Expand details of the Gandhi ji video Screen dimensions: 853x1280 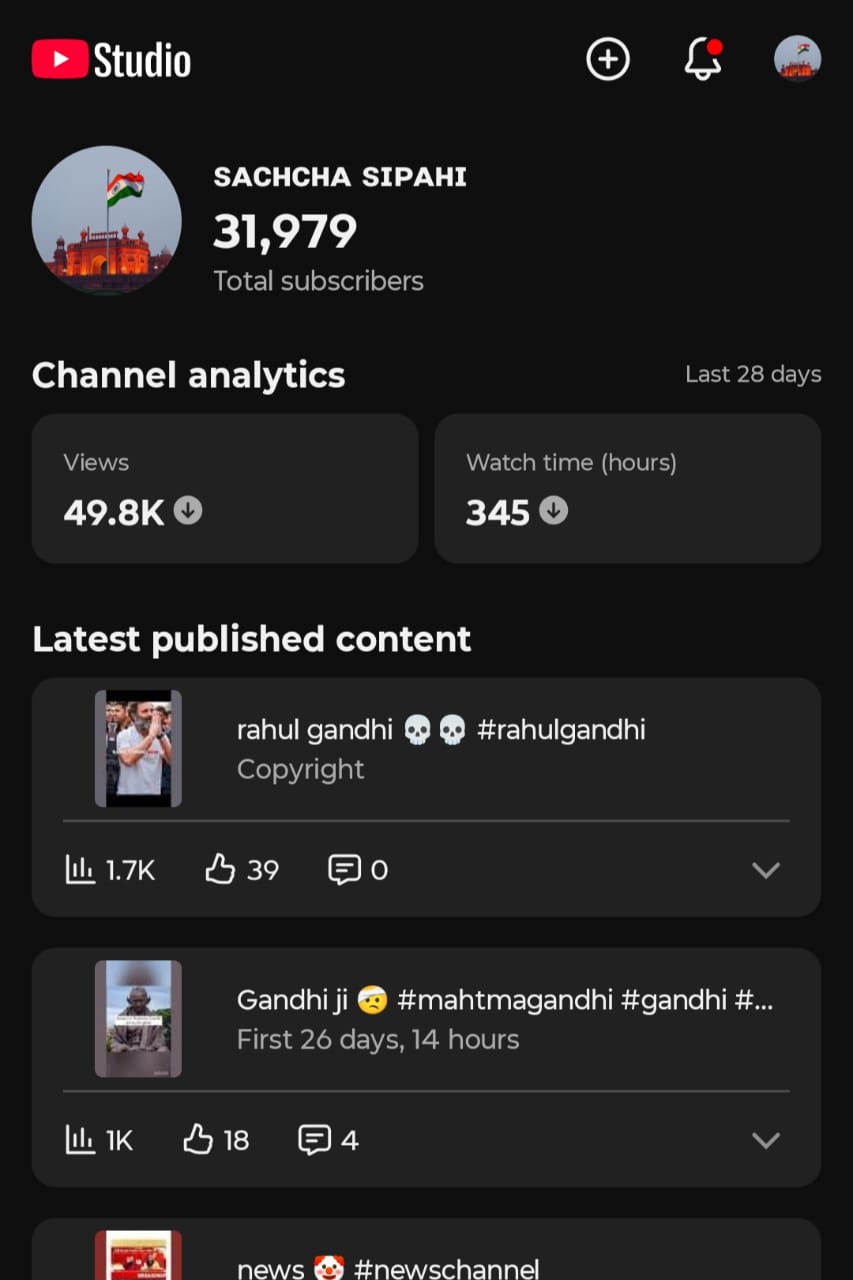pos(766,1140)
